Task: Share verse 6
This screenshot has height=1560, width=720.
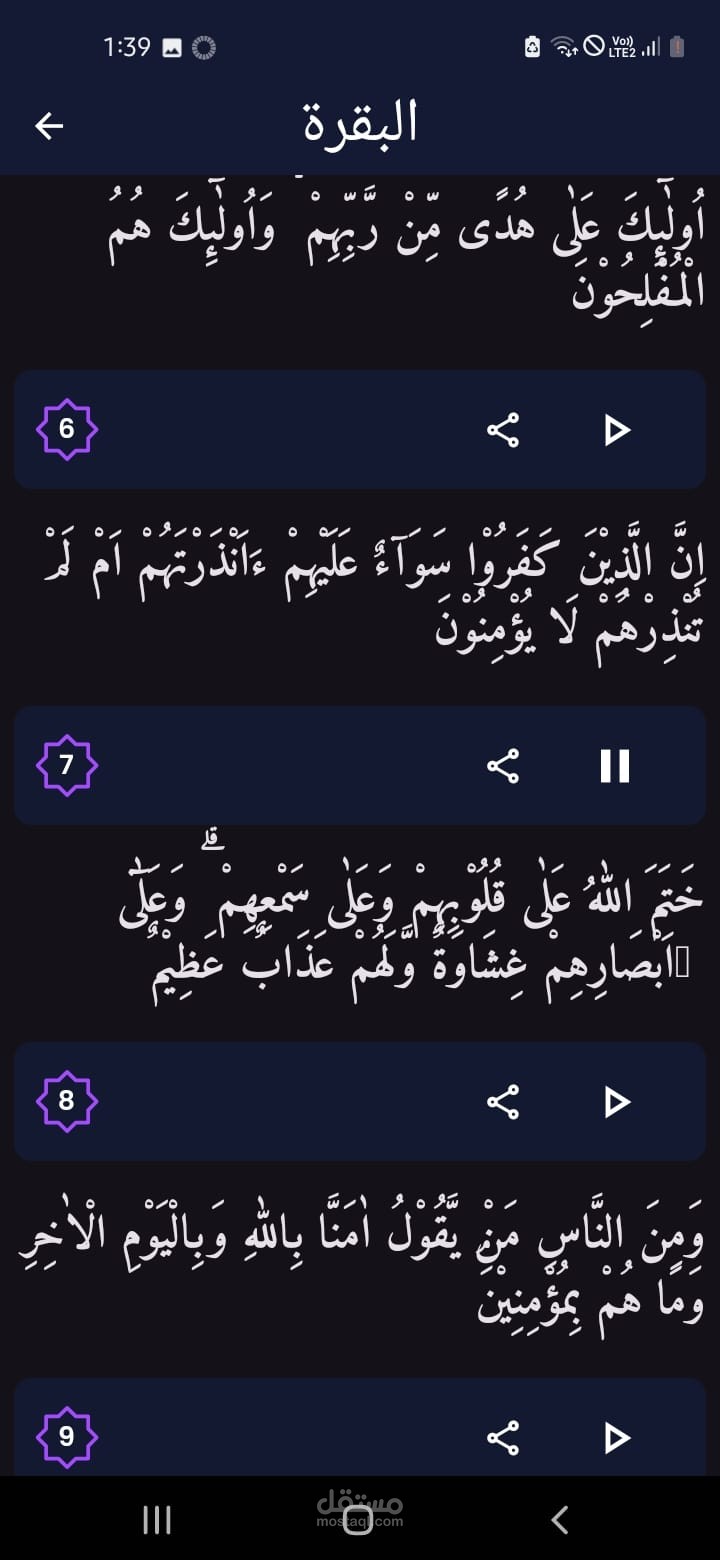Action: [503, 430]
